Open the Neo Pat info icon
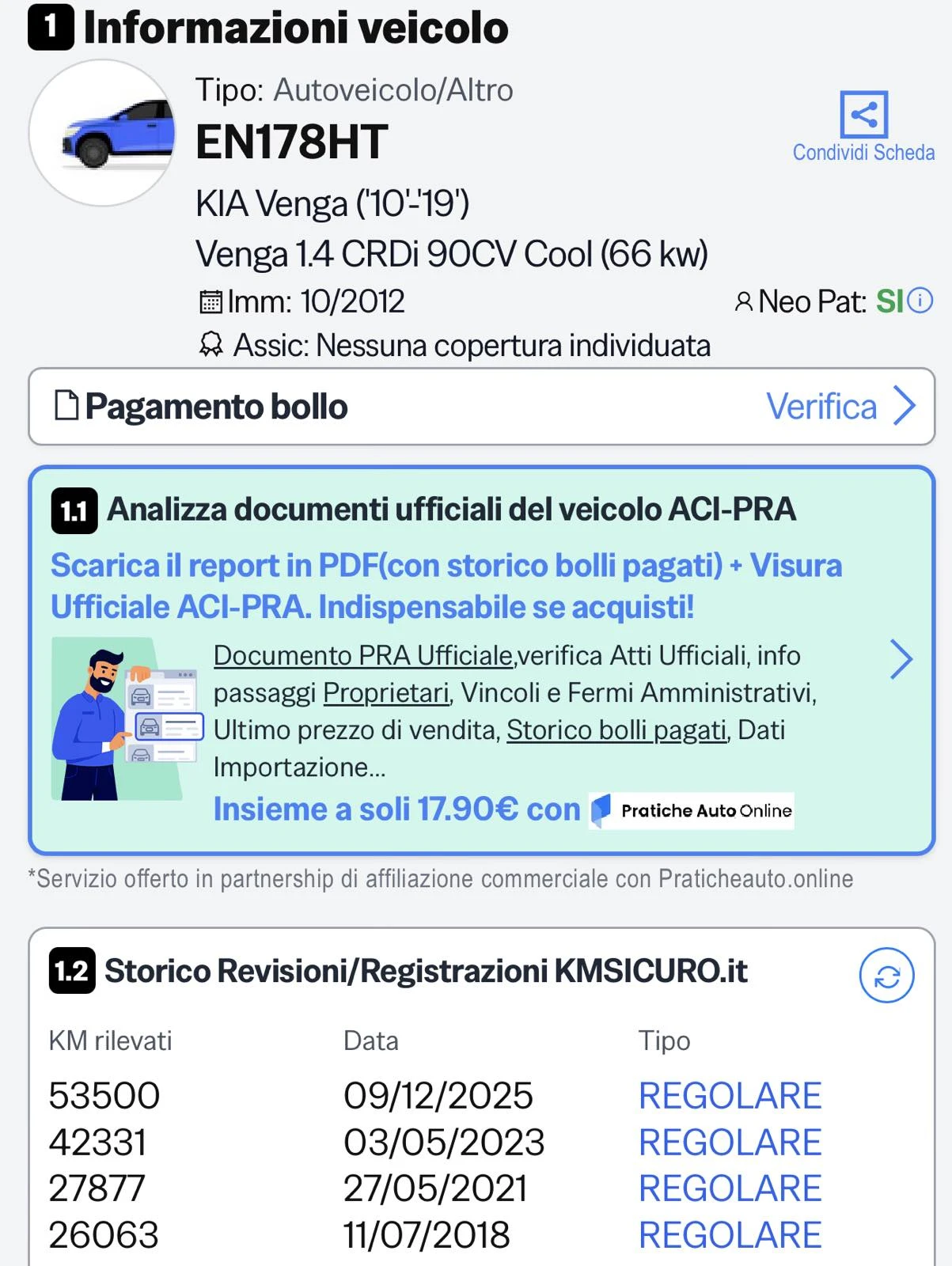952x1266 pixels. (x=920, y=301)
